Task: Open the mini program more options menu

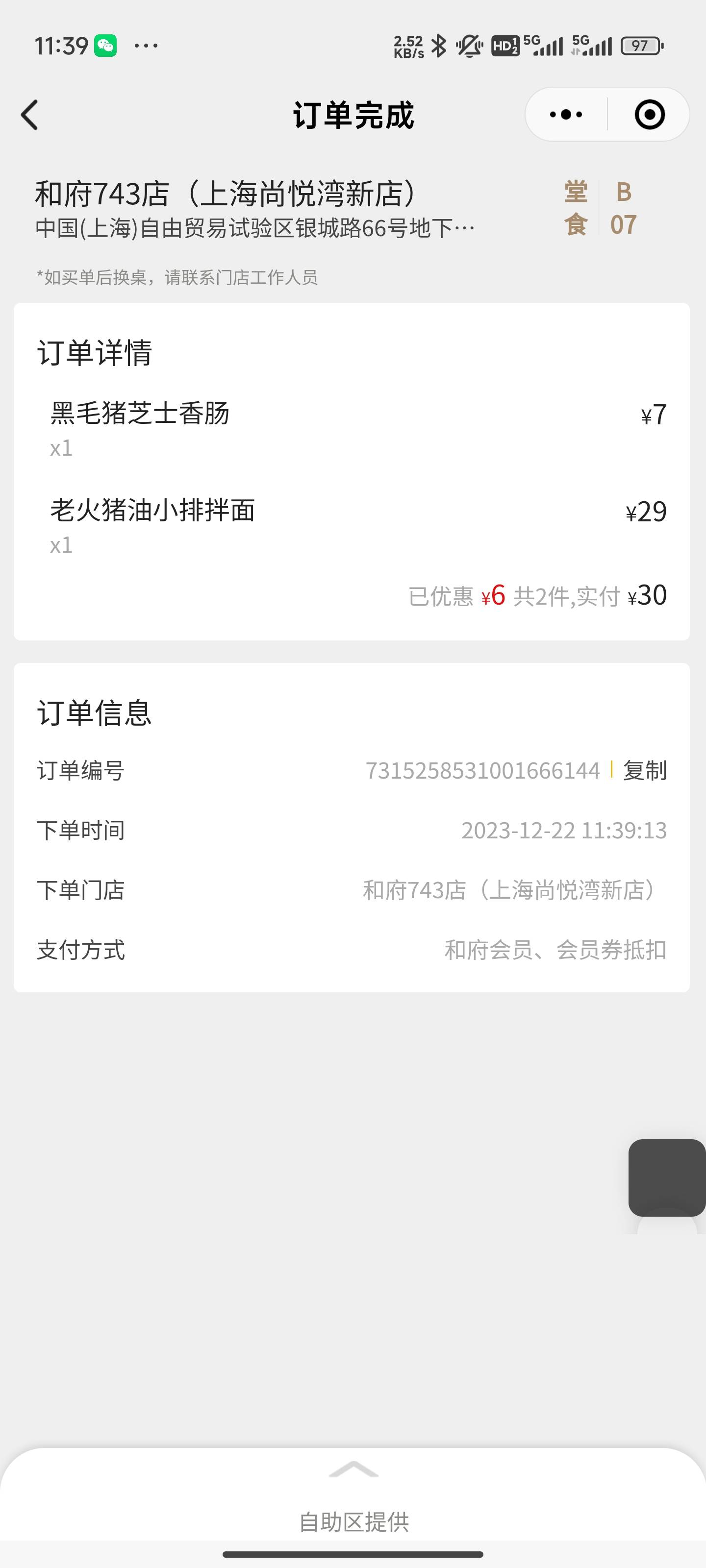Action: point(566,115)
